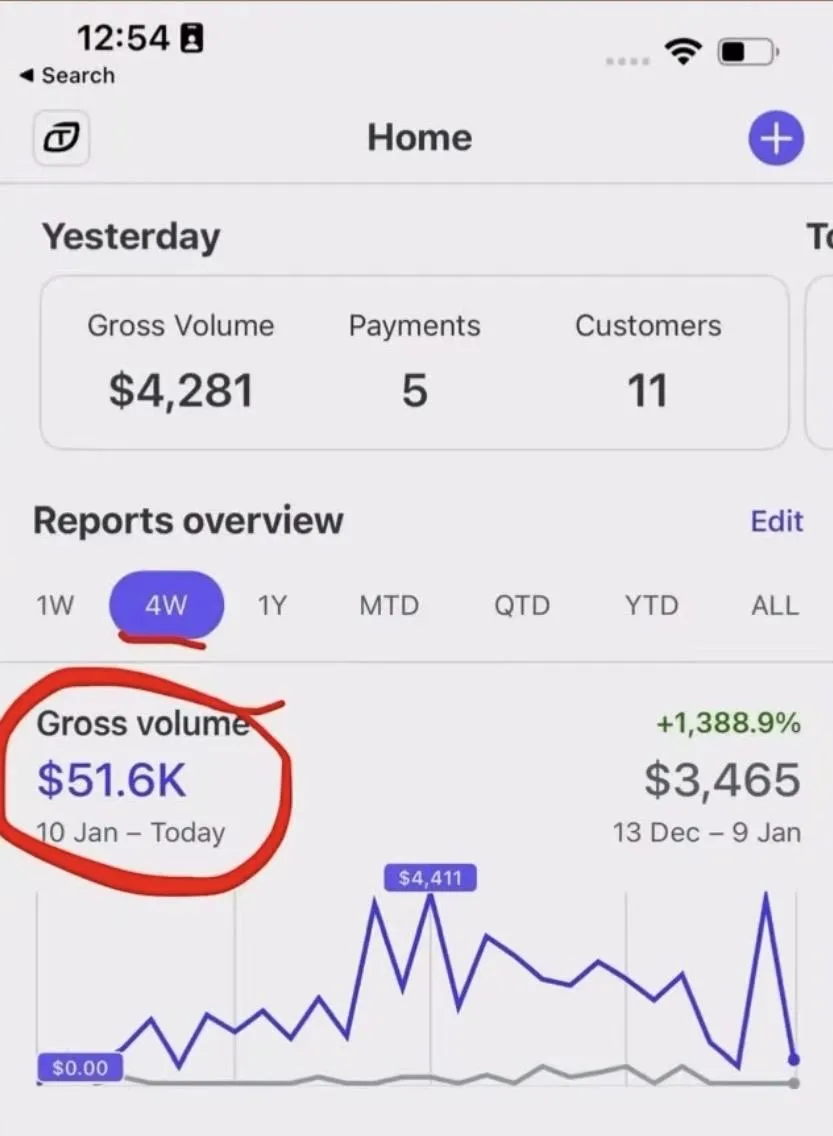Viewport: 833px width, 1136px height.
Task: Tap the blue plus create button
Action: pos(776,138)
